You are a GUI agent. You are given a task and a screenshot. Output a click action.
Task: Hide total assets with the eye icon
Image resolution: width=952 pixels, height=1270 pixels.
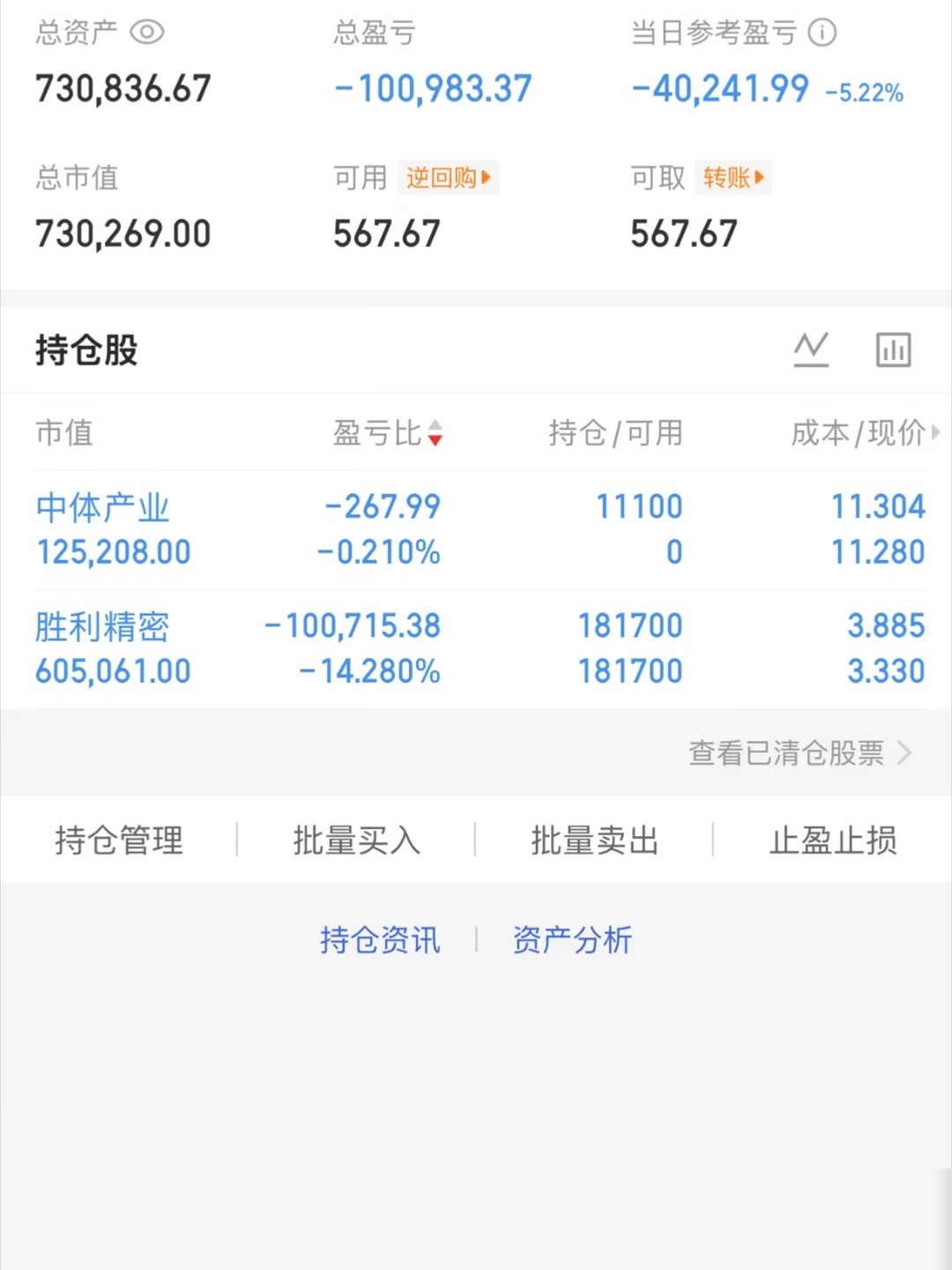tap(147, 33)
